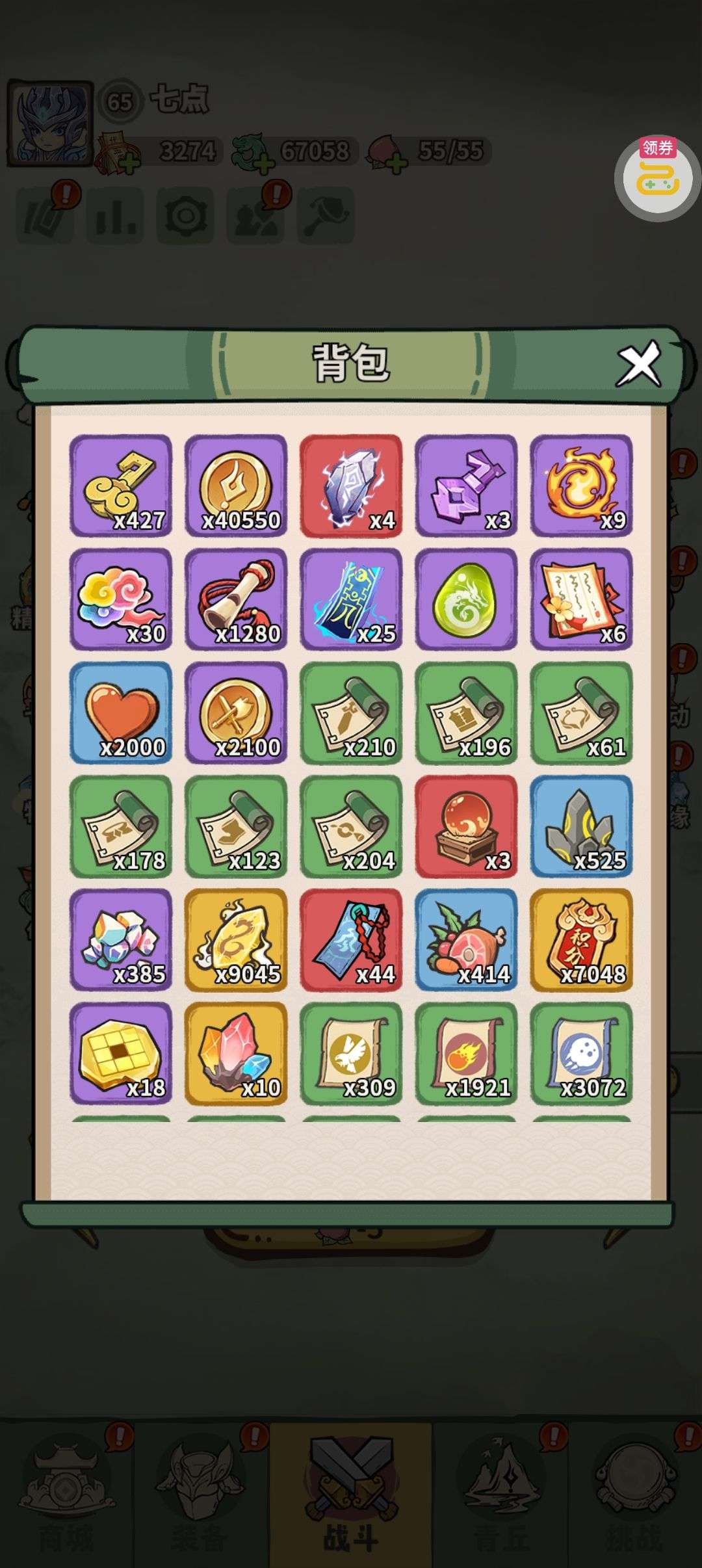
Task: Select the gold ingot block item x18
Action: point(121,1053)
